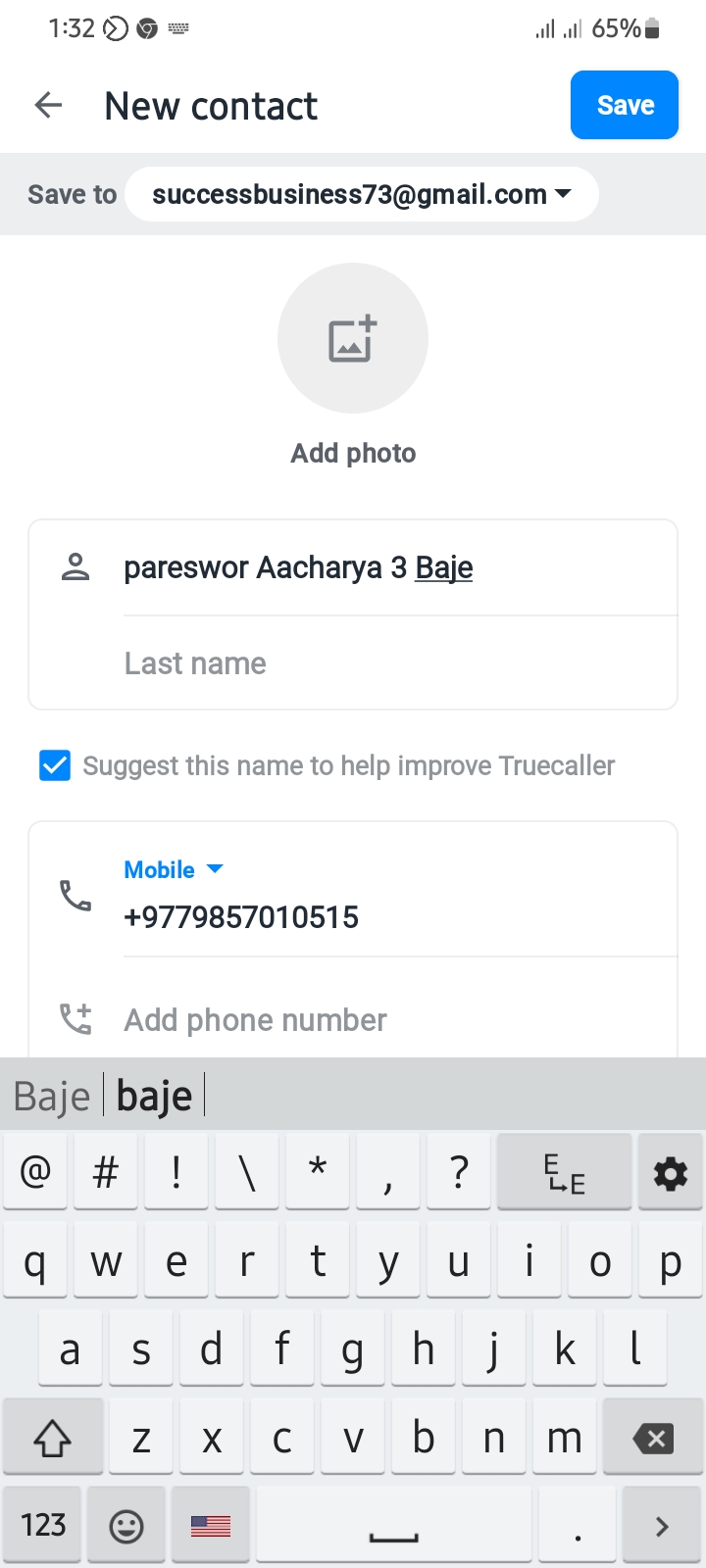Open the Save to account dropdown
Screen dimensions: 706x1568
tap(361, 194)
